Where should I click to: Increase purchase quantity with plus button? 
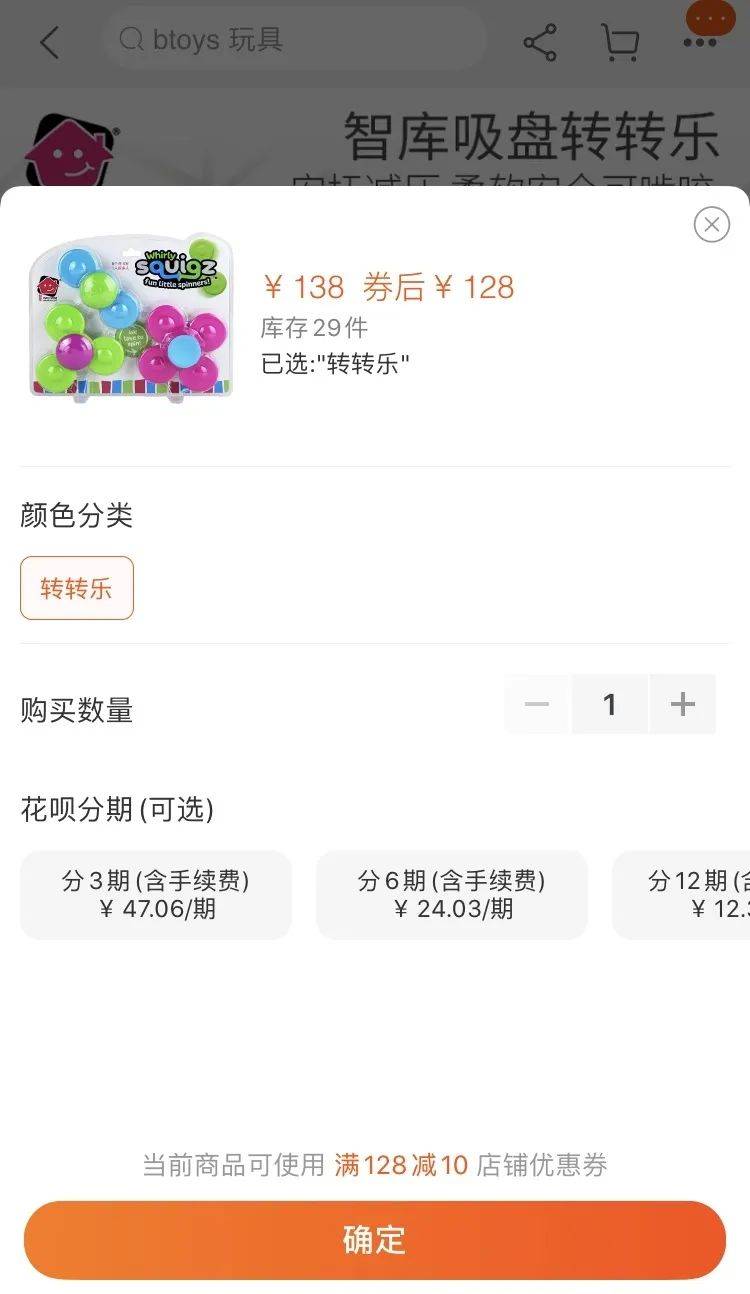coord(683,705)
